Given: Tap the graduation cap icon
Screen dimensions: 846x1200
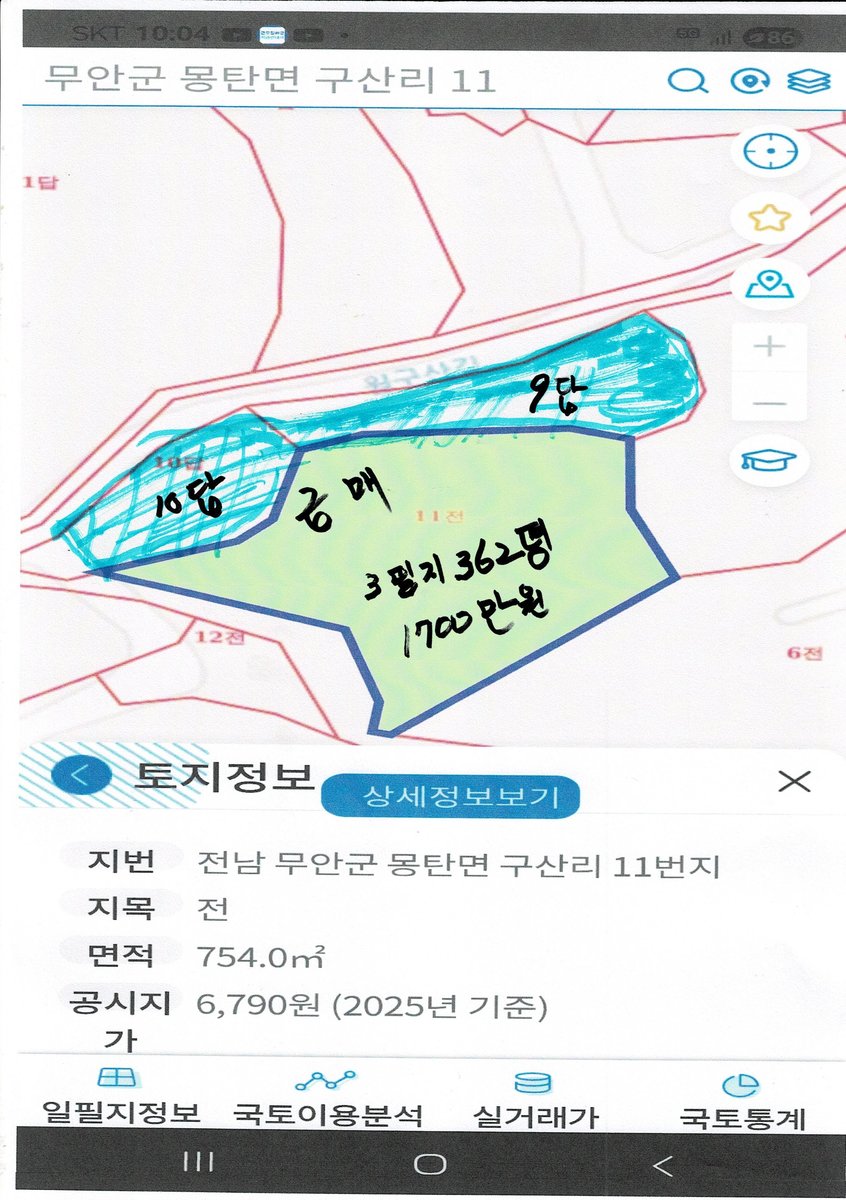Looking at the screenshot, I should pyautogui.click(x=769, y=460).
